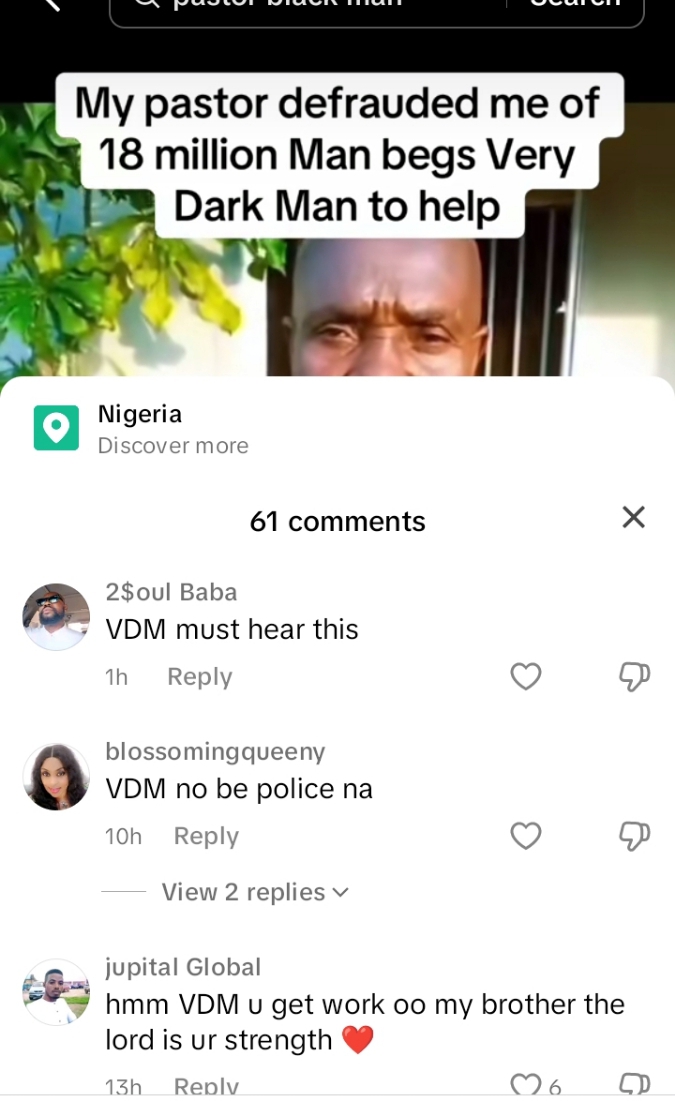The width and height of the screenshot is (675, 1101).
Task: Close the comments panel
Action: point(633,517)
